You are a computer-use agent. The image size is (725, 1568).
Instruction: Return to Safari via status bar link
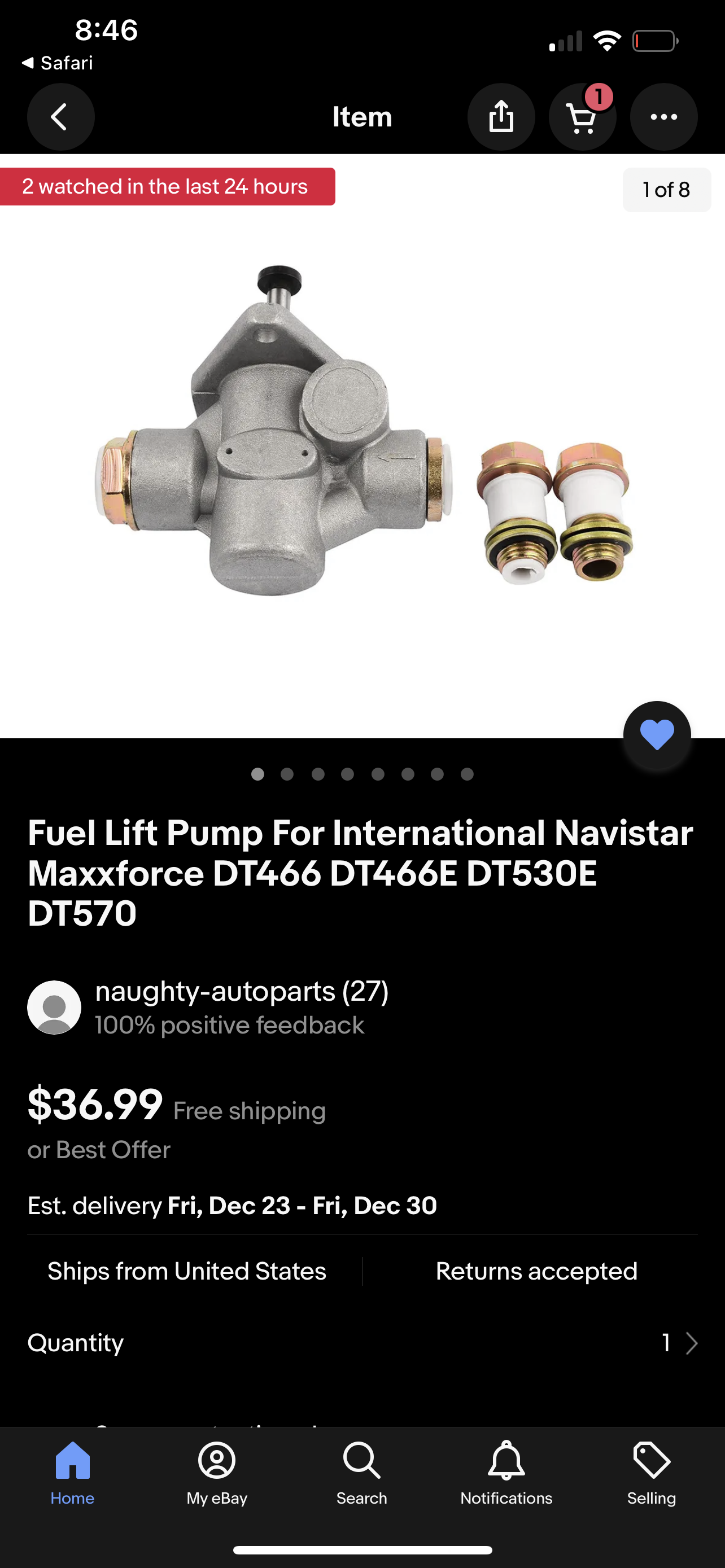[x=57, y=63]
